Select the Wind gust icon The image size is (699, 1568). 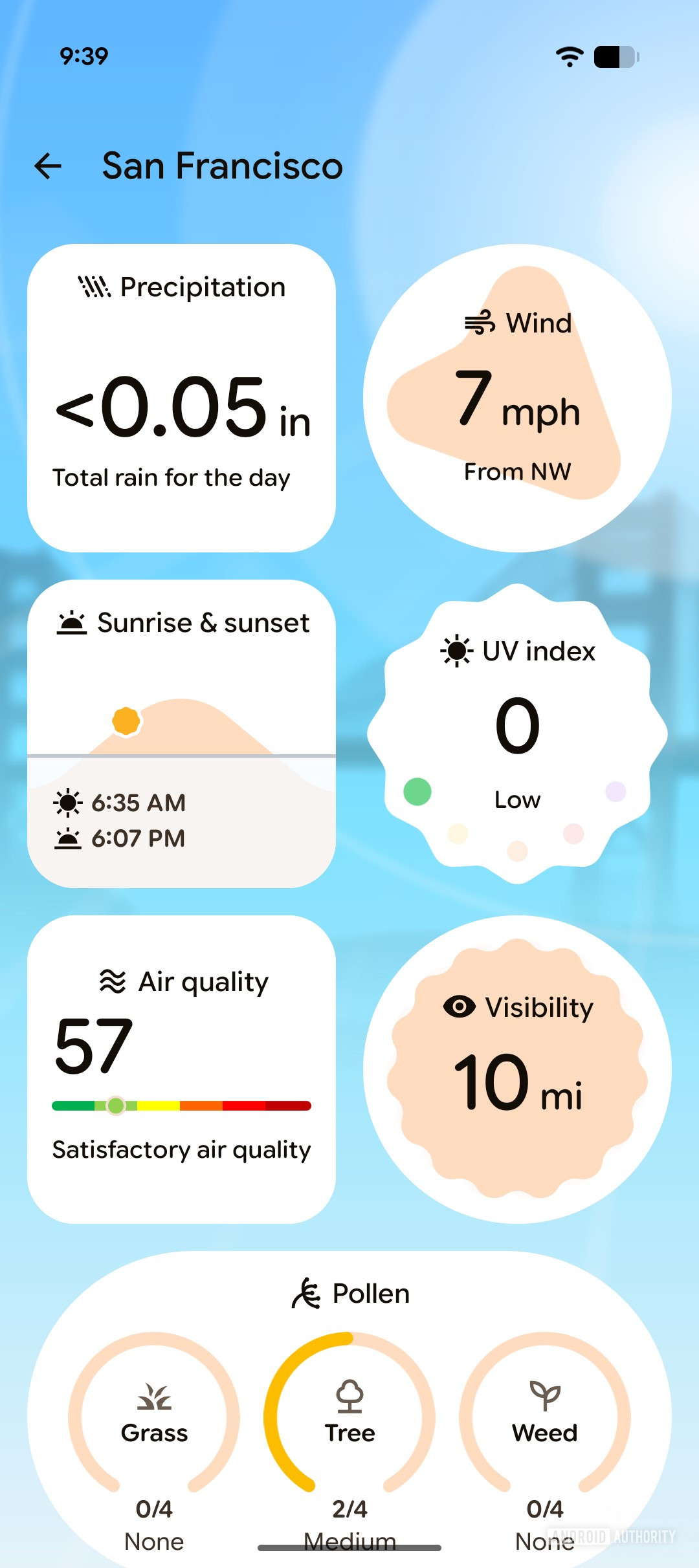pos(479,322)
